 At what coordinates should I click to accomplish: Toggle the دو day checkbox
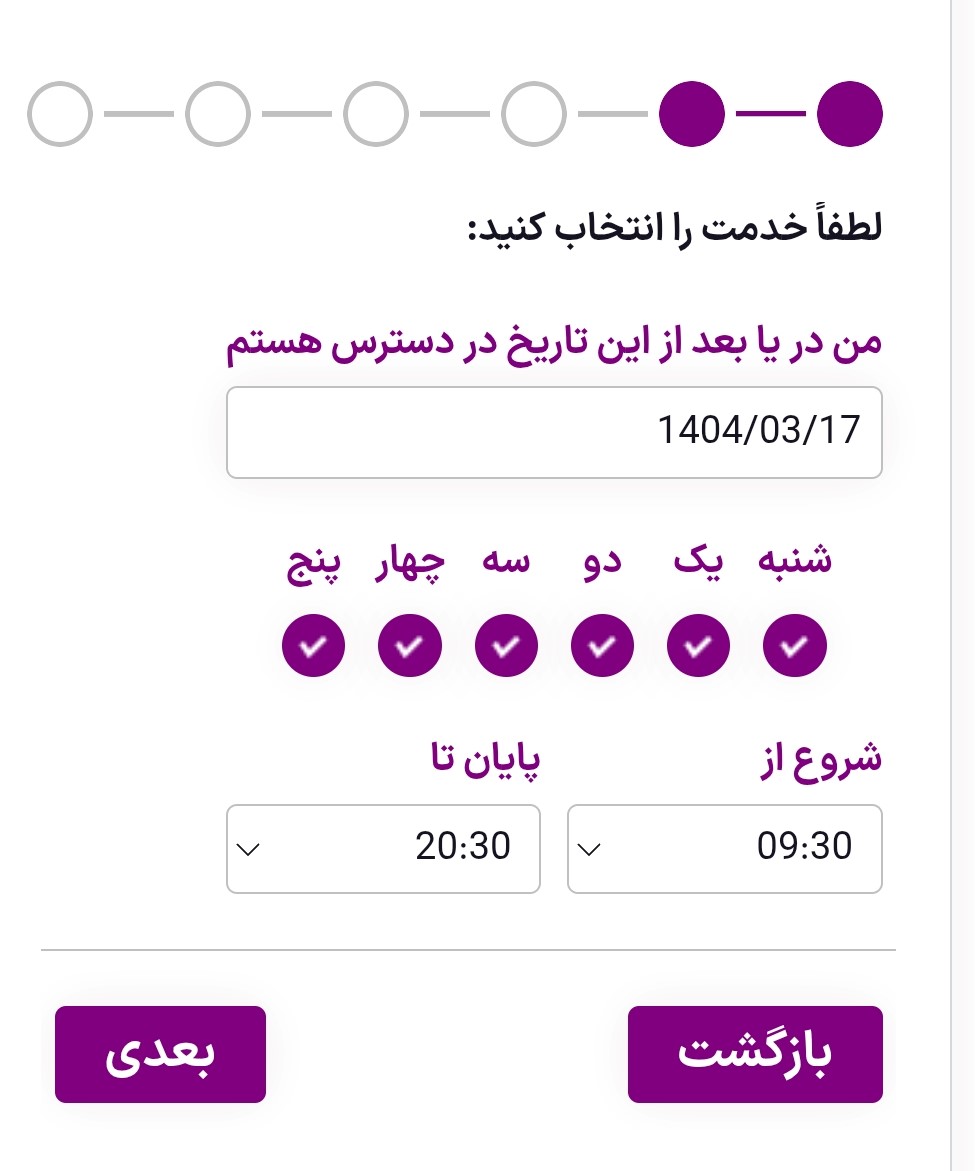click(x=603, y=646)
